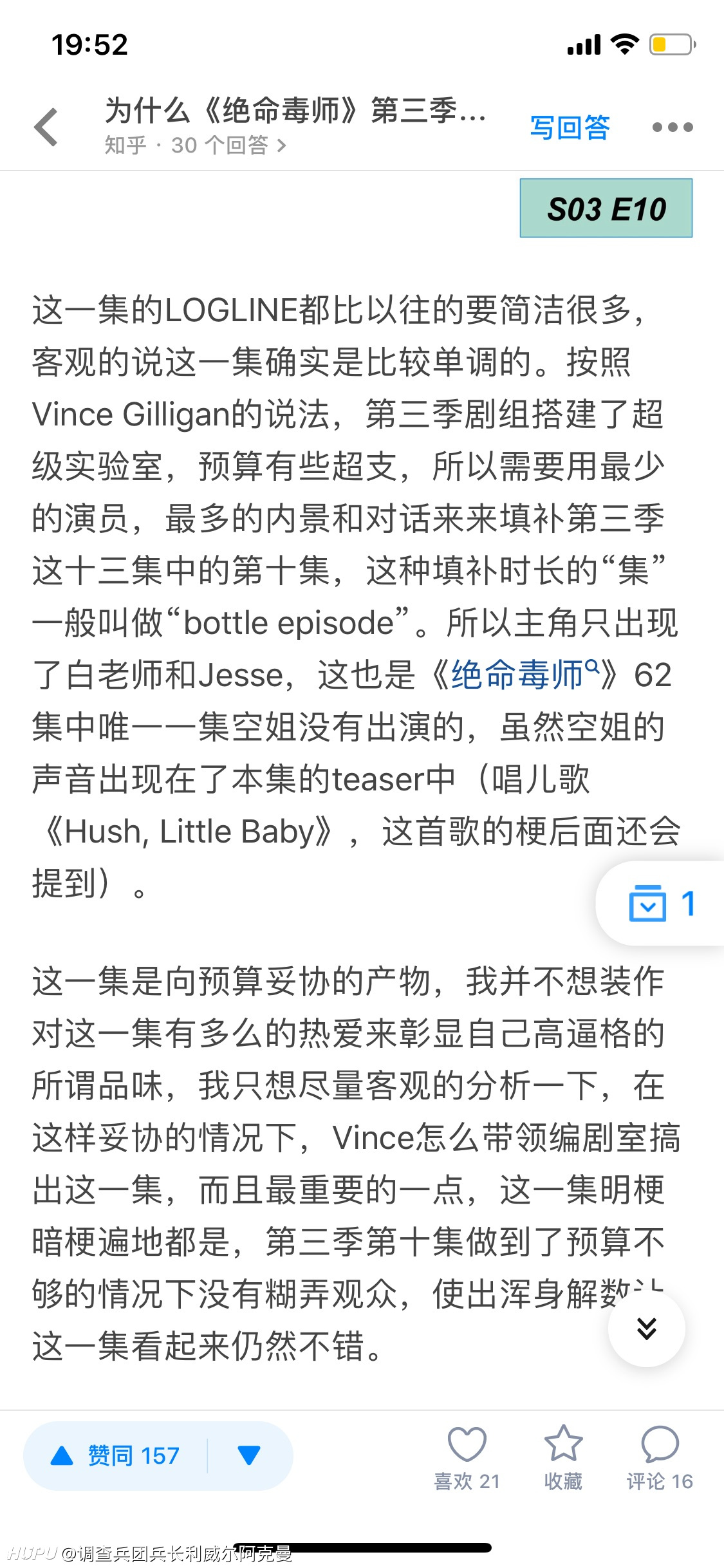
Task: Upvote the answer with 赞同 157
Action: click(x=116, y=1456)
